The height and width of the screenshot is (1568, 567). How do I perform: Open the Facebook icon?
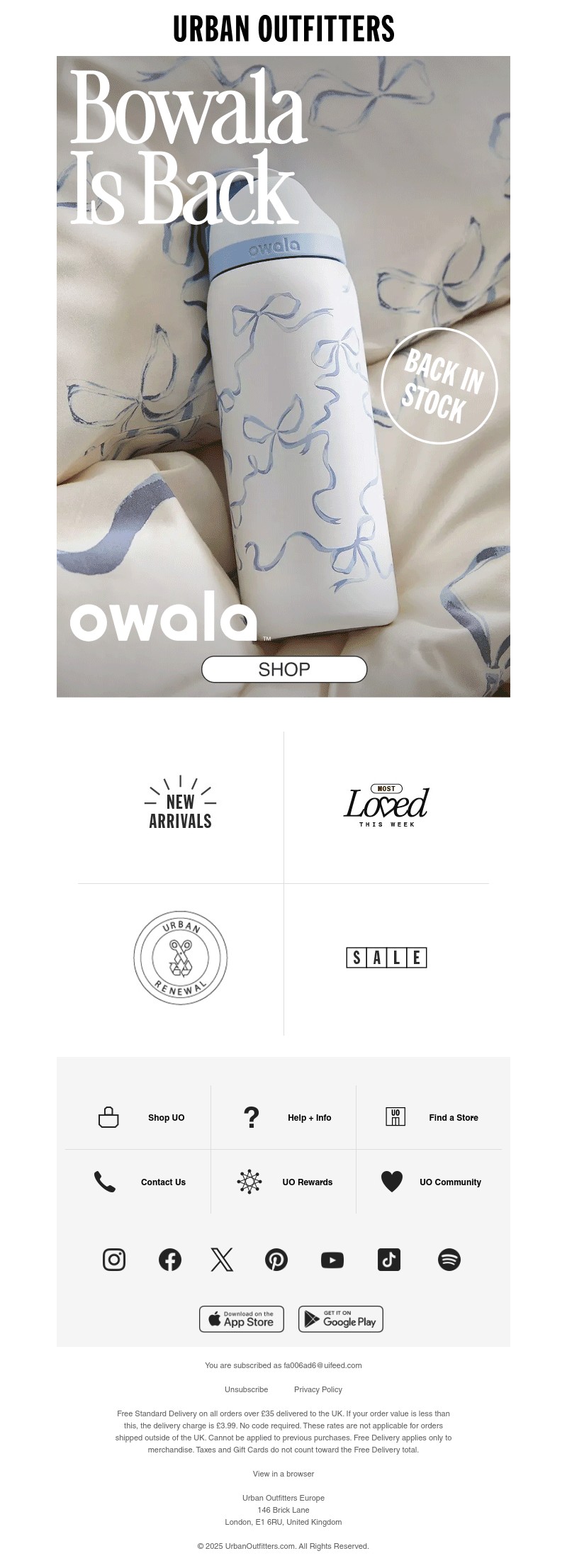click(170, 1260)
